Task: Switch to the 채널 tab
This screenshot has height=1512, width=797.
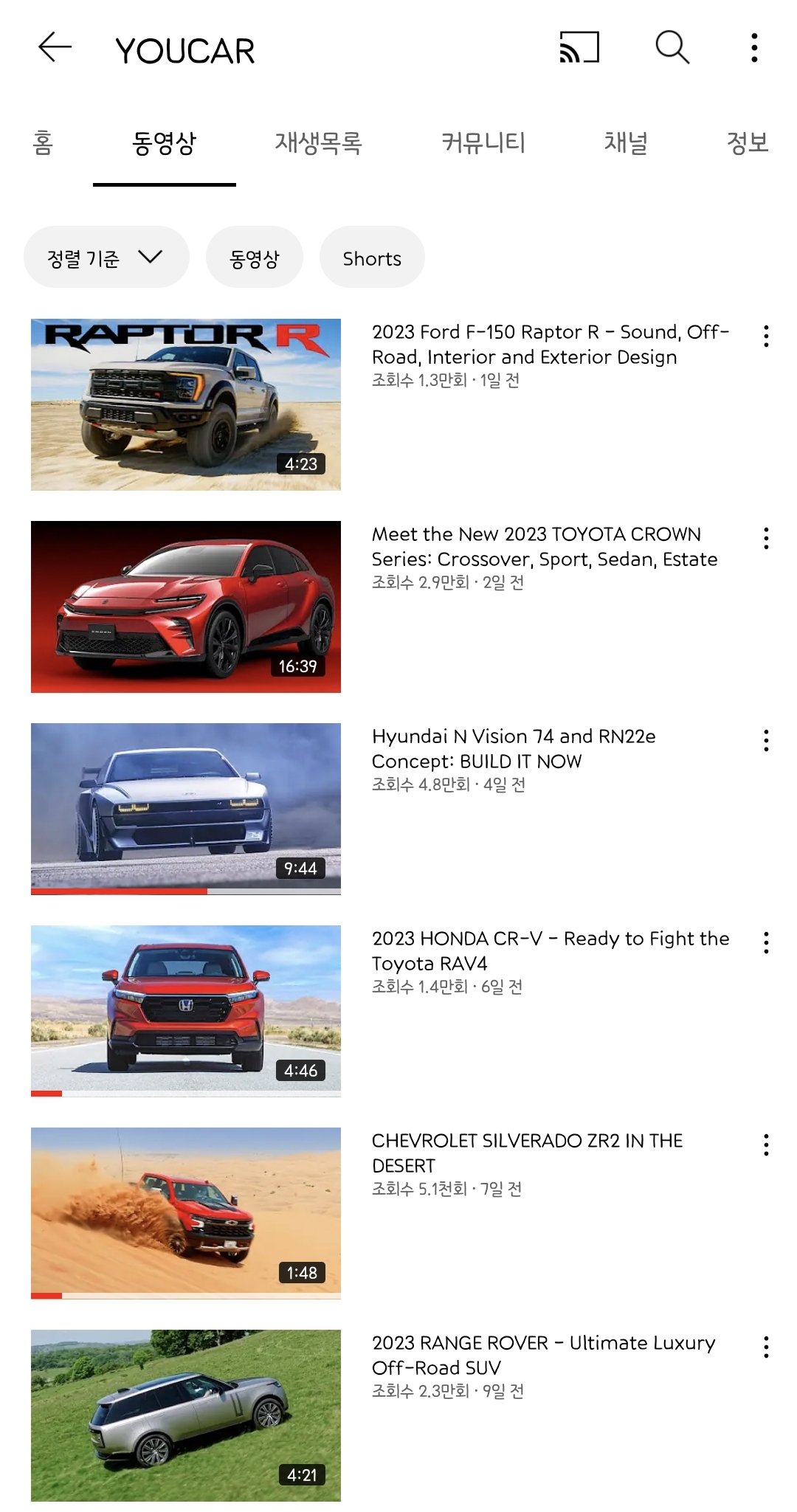Action: 626,142
